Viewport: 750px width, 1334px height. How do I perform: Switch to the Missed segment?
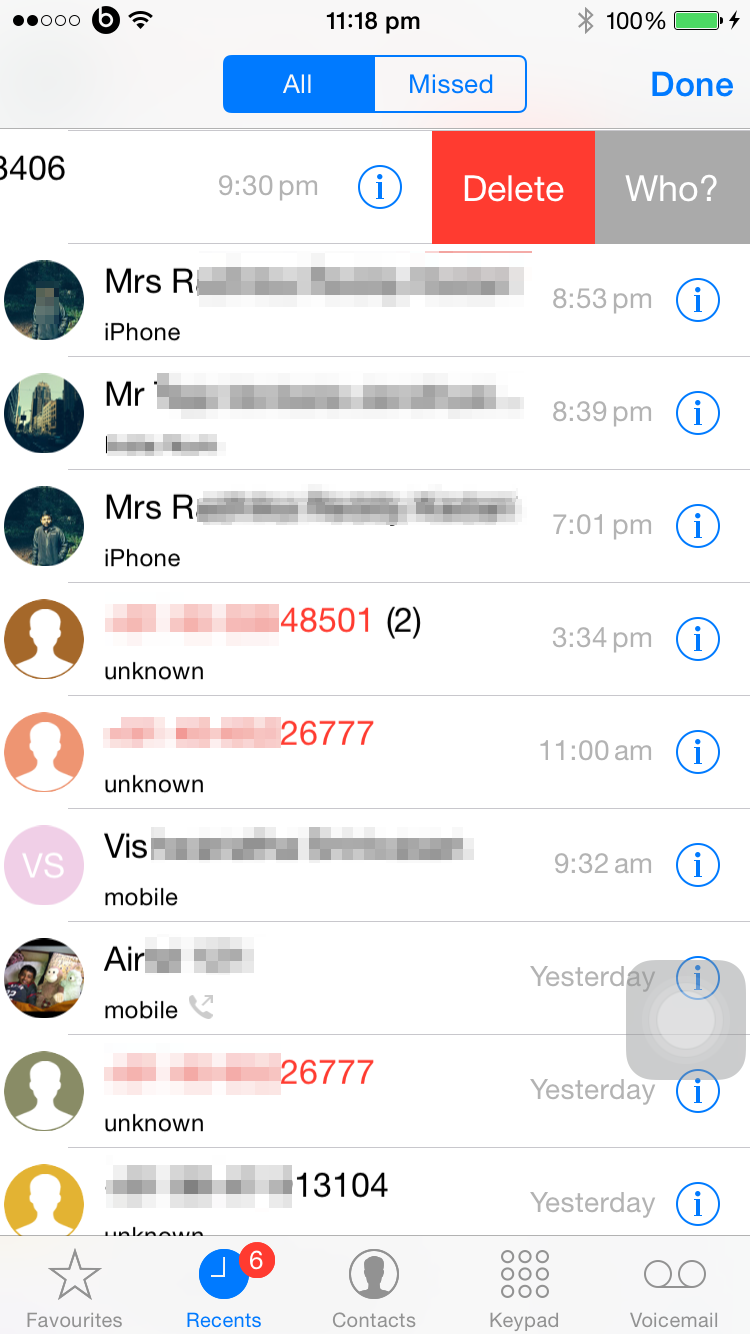[450, 84]
